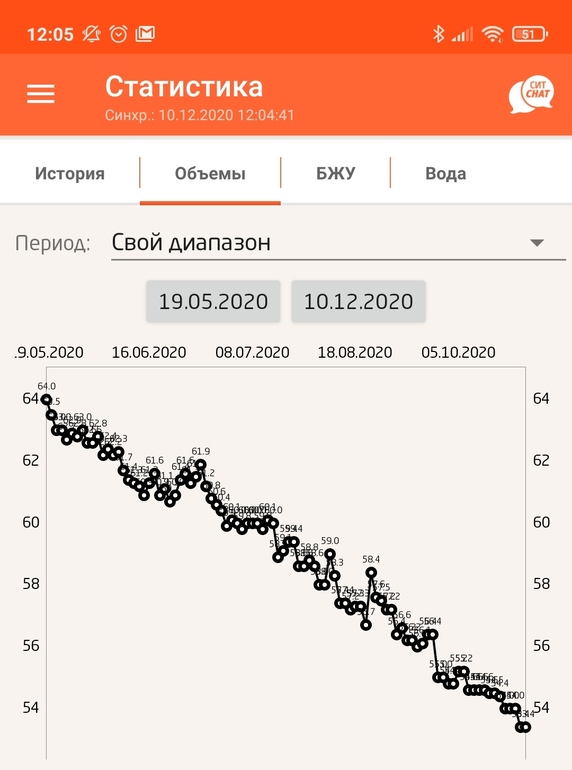572x770 pixels.
Task: Open the СИТ CHAT icon
Action: (531, 94)
